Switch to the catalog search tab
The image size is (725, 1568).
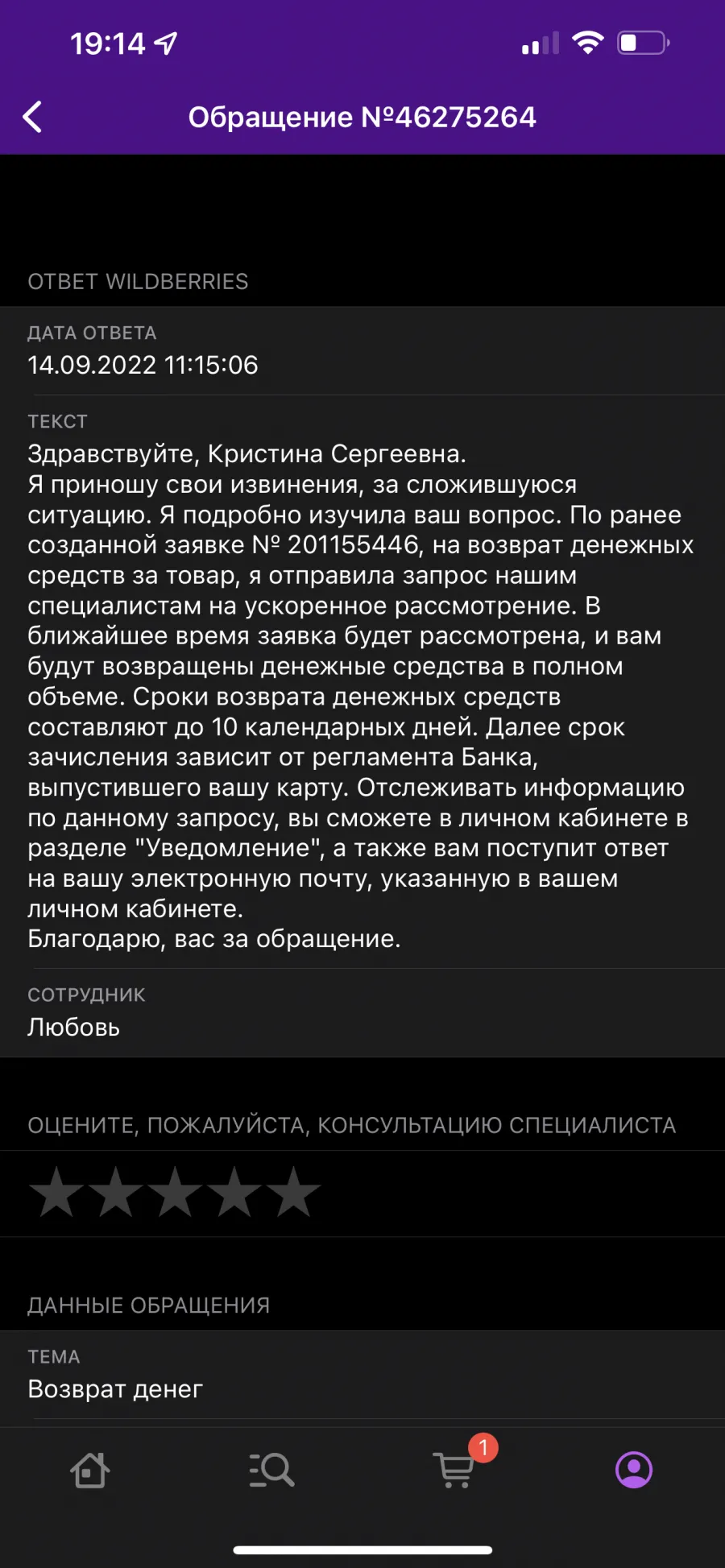(271, 1471)
